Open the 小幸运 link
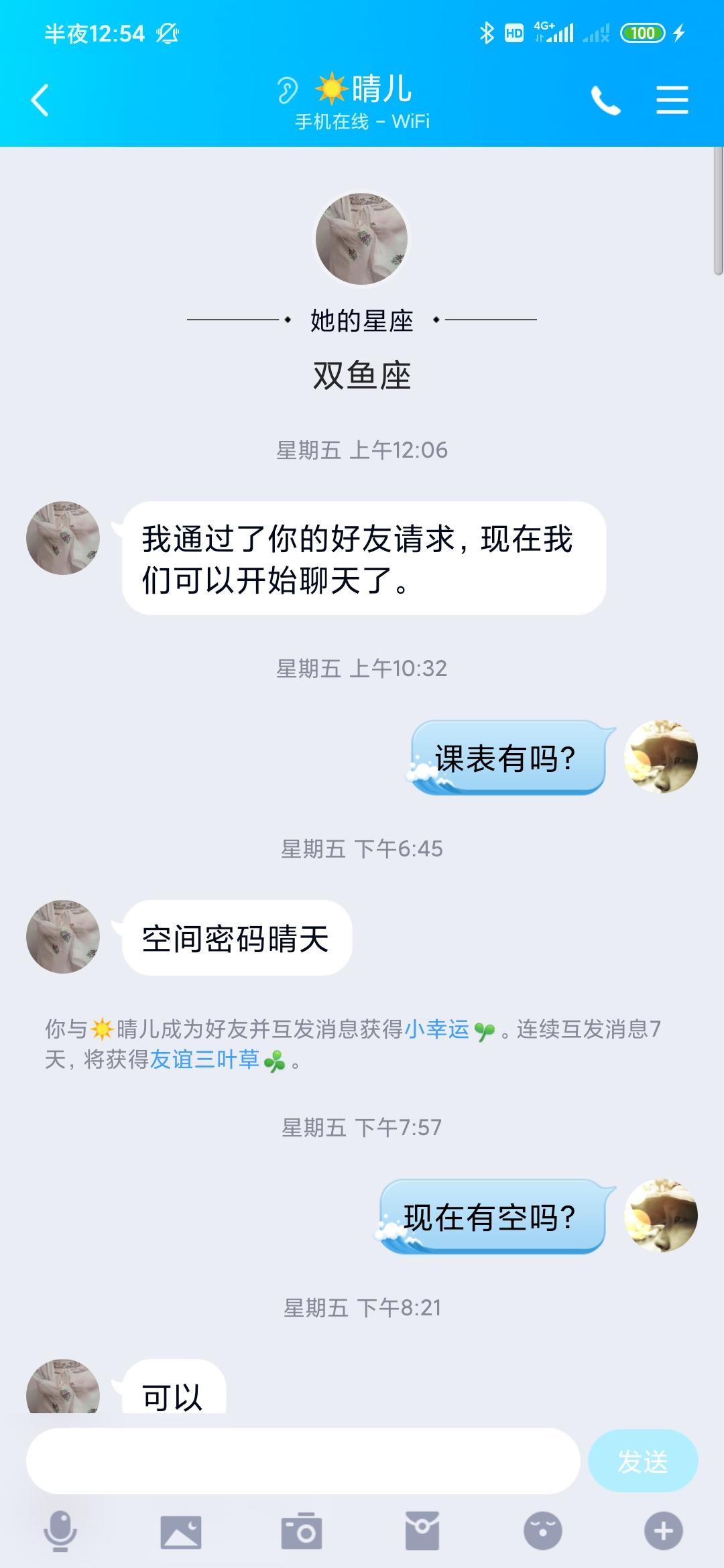The height and width of the screenshot is (1568, 724). (437, 1029)
